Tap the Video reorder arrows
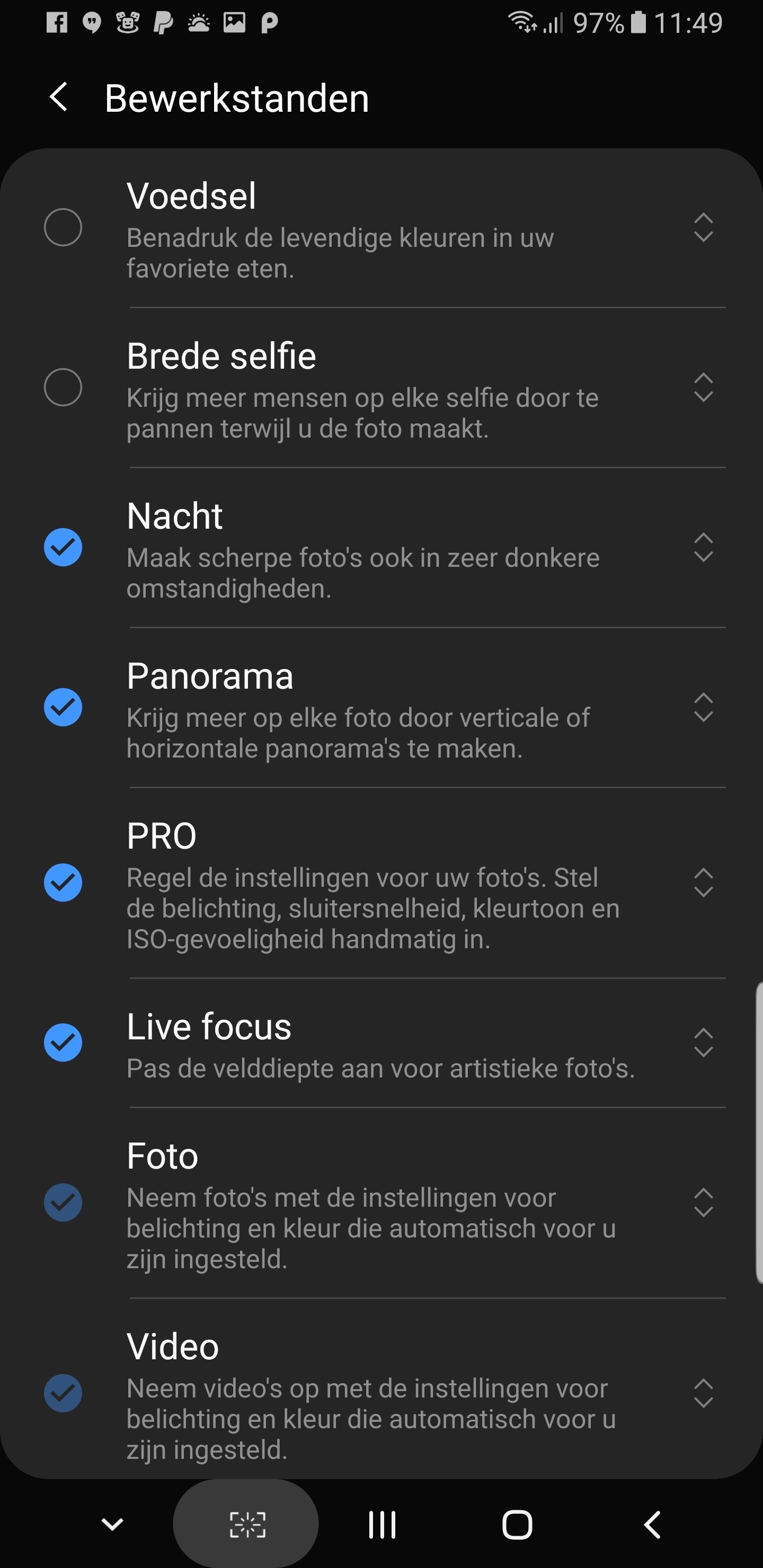The image size is (763, 1568). 703,1393
